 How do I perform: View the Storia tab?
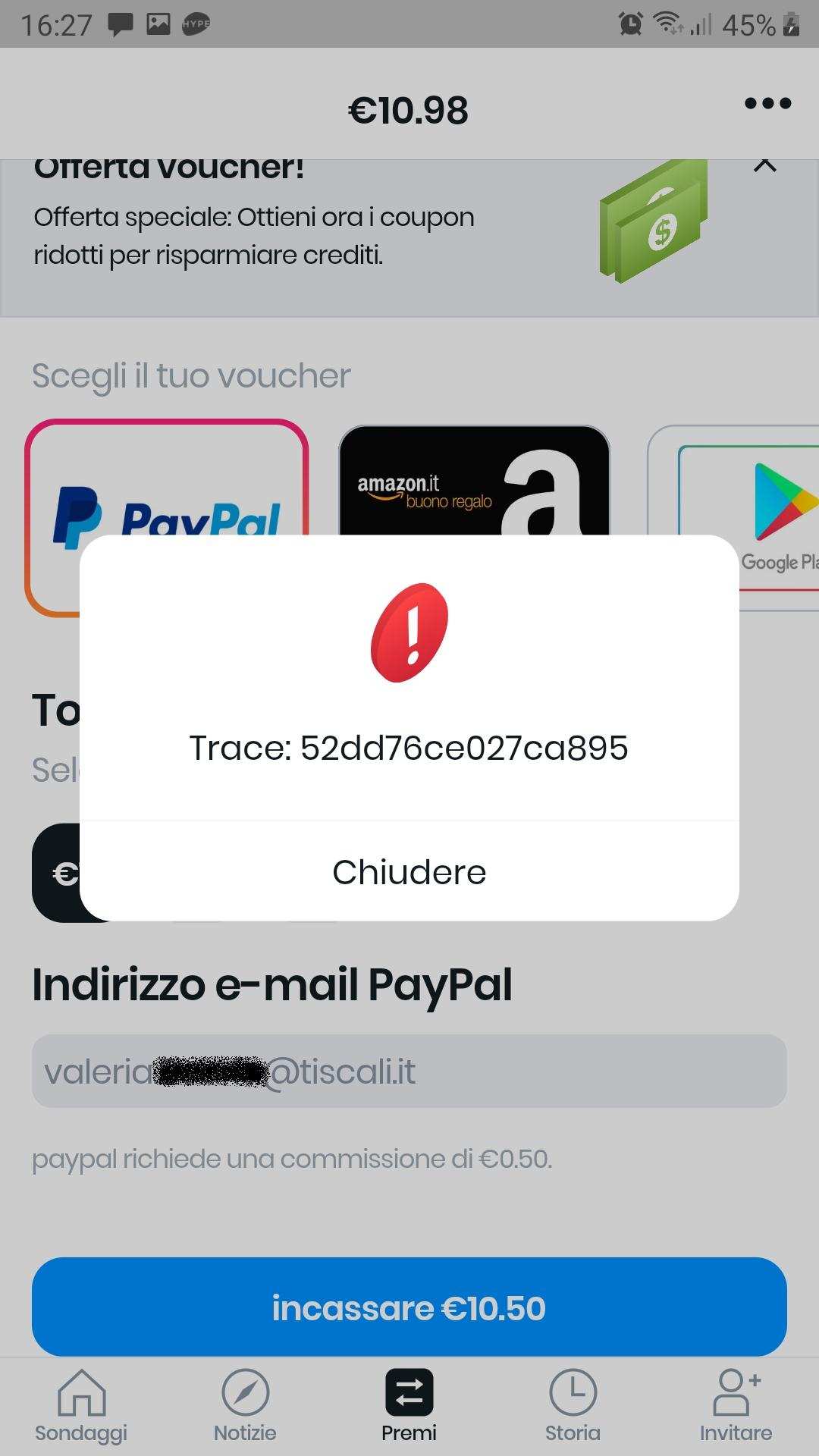pos(573,1405)
